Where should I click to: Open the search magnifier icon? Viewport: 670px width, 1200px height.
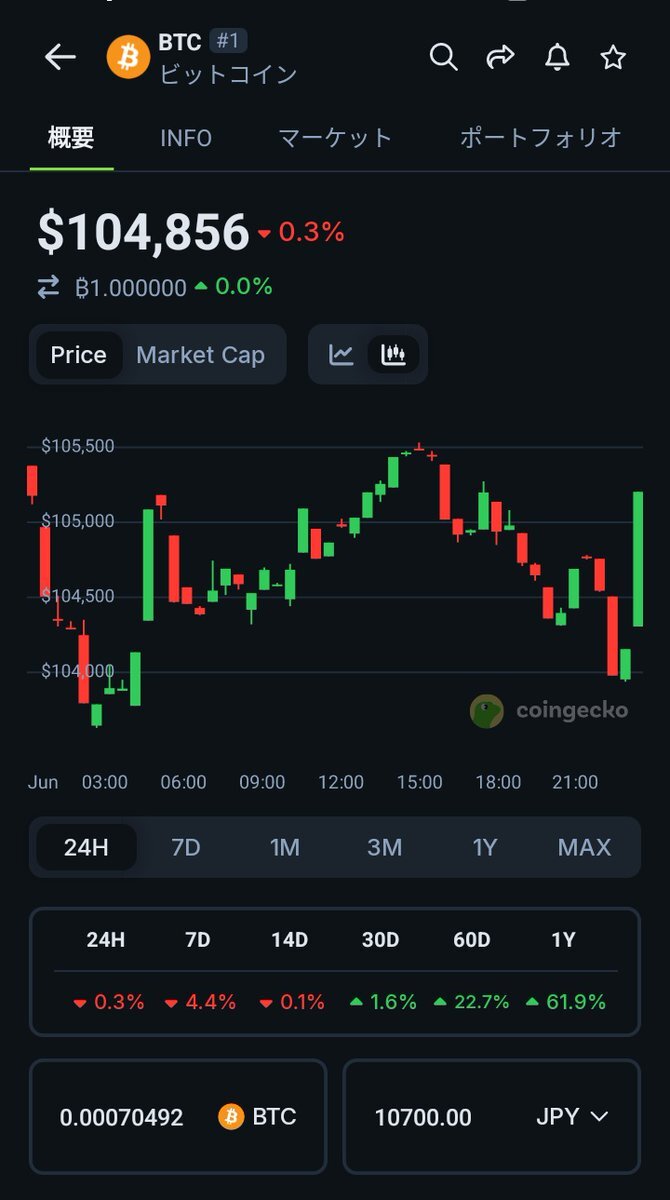click(x=443, y=57)
